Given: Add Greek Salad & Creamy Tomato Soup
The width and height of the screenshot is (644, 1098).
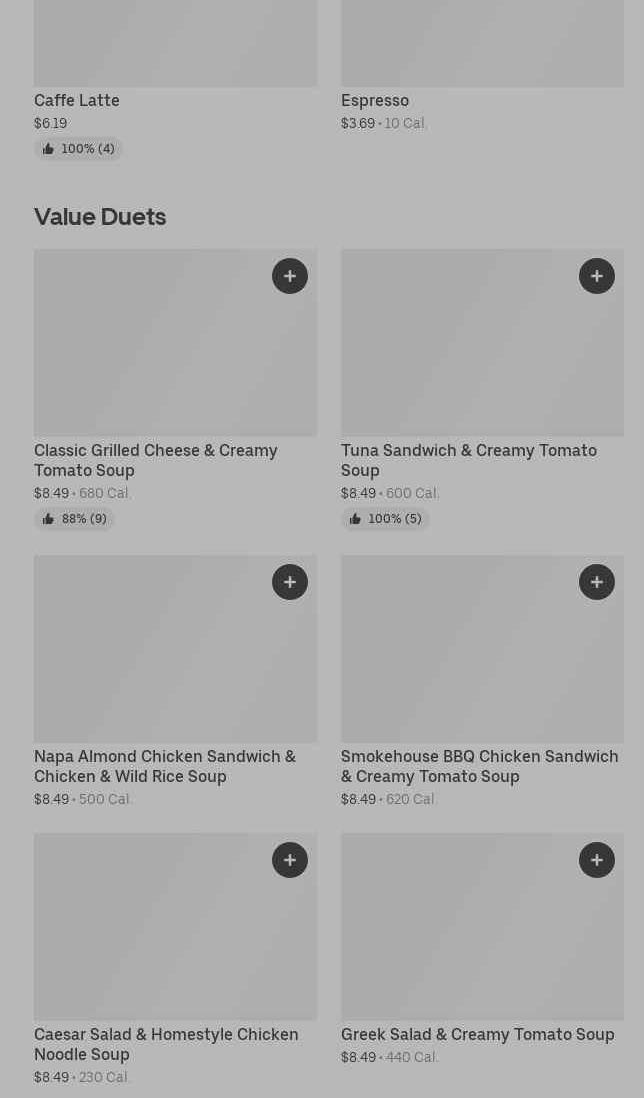Looking at the screenshot, I should (597, 860).
